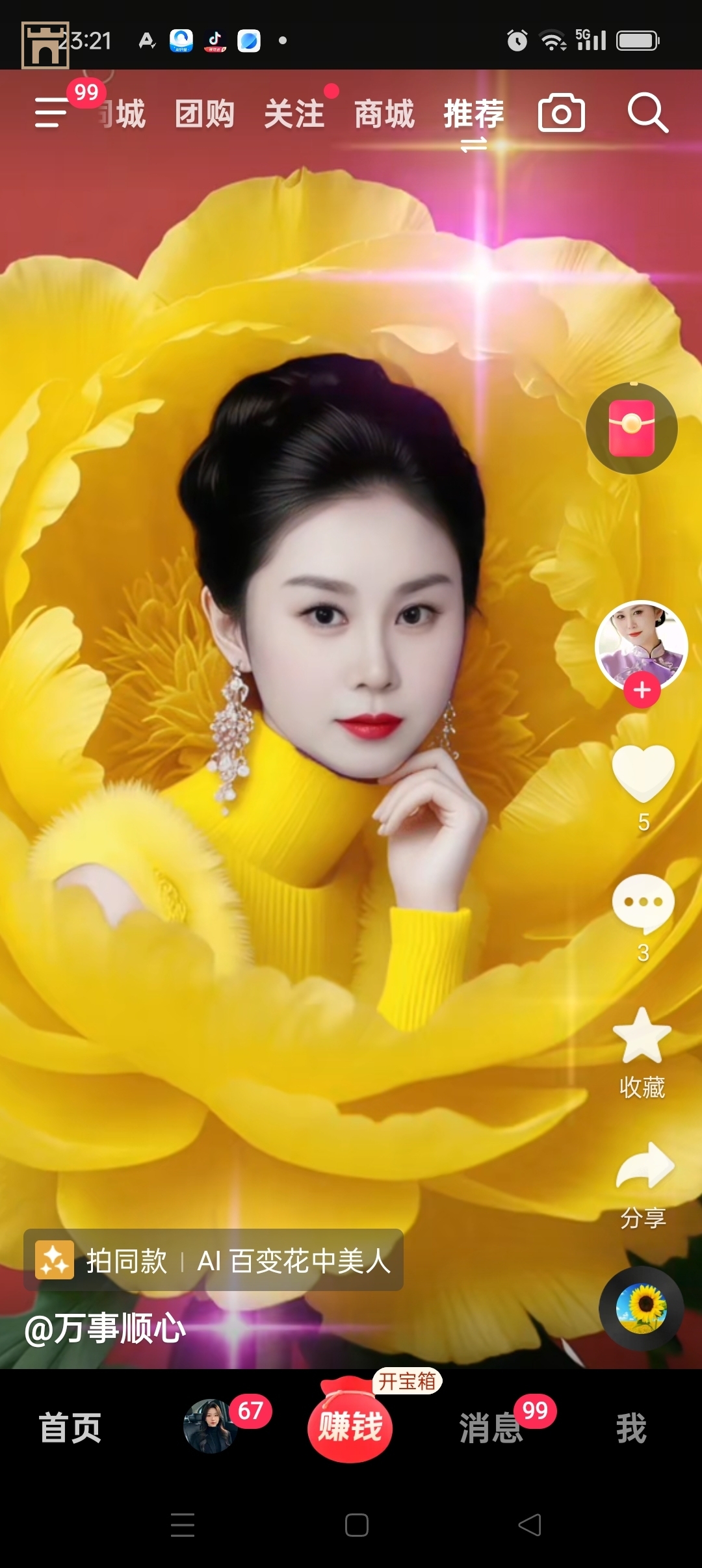
Task: Switch to the 我 profile tab
Action: tap(631, 1428)
